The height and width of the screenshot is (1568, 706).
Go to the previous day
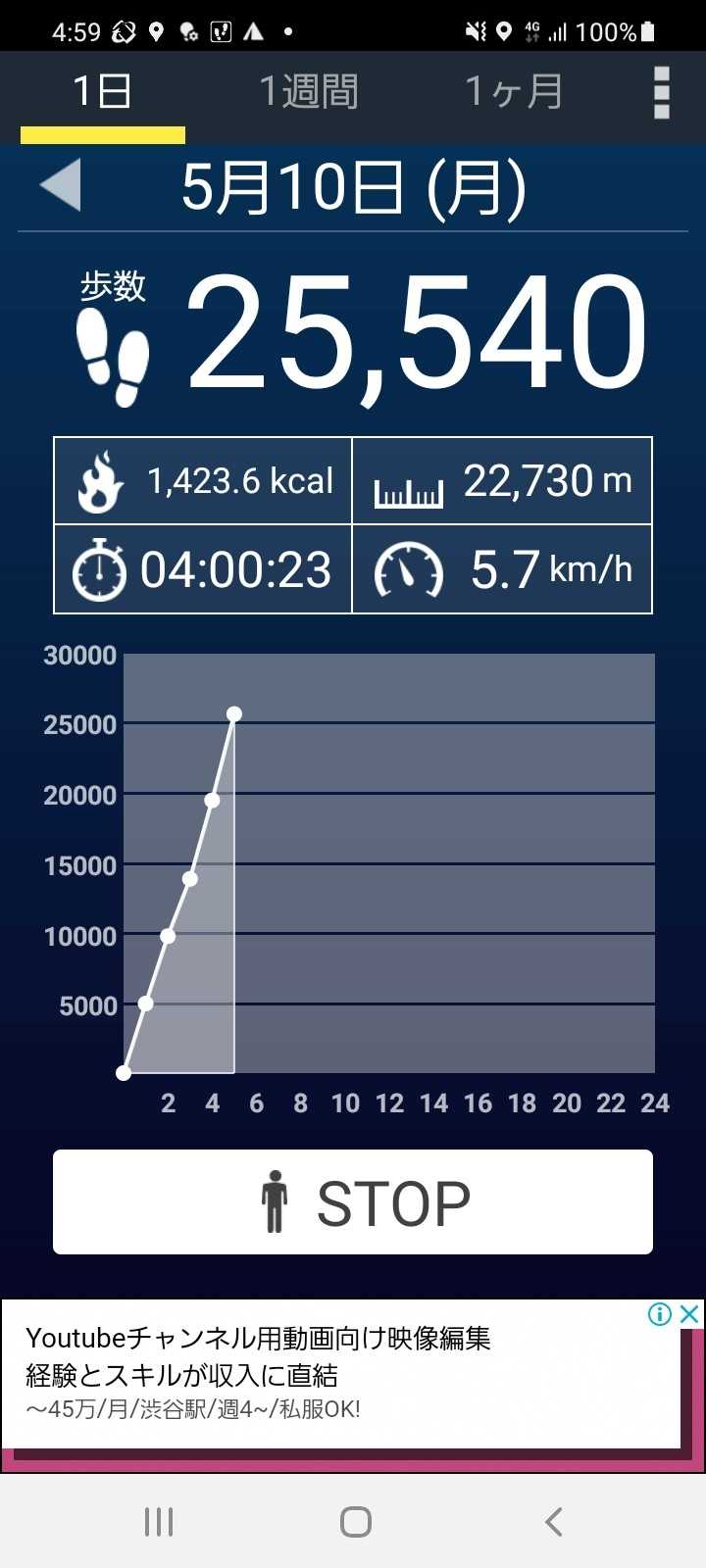point(61,185)
